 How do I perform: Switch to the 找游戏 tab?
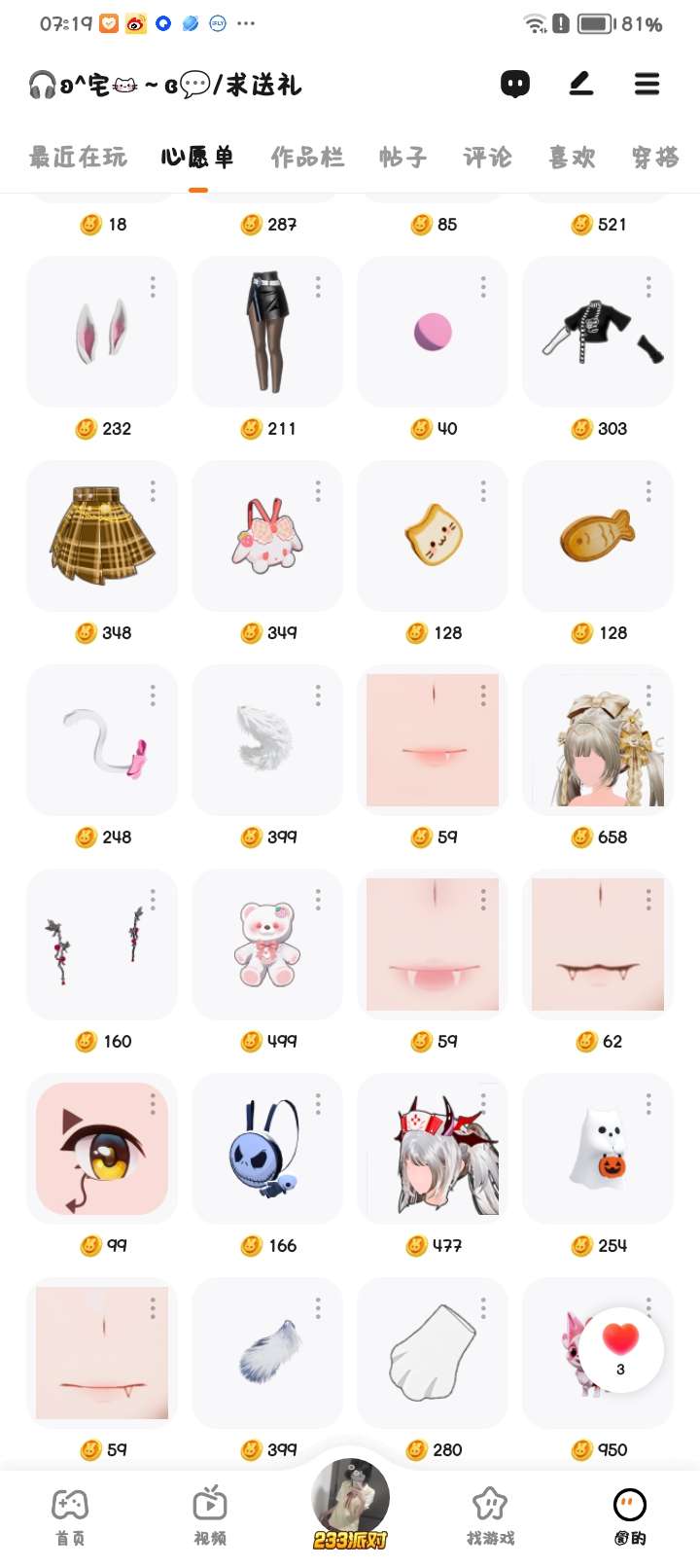tap(490, 1515)
